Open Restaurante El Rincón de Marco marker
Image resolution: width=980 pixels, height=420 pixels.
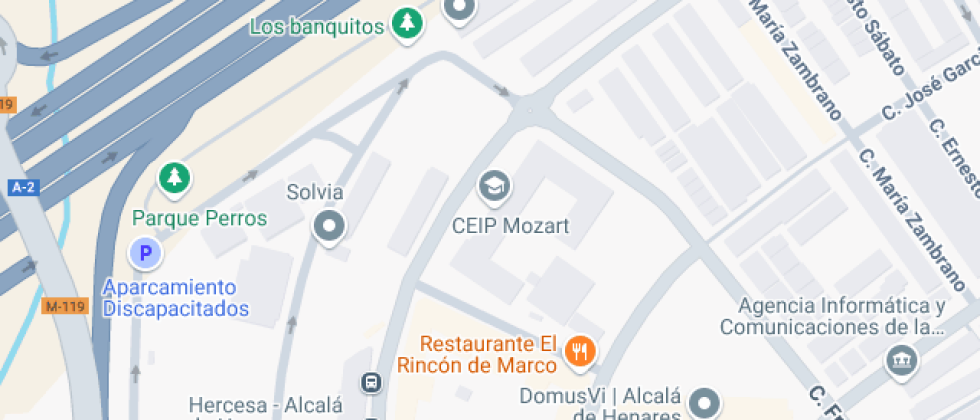(580, 351)
